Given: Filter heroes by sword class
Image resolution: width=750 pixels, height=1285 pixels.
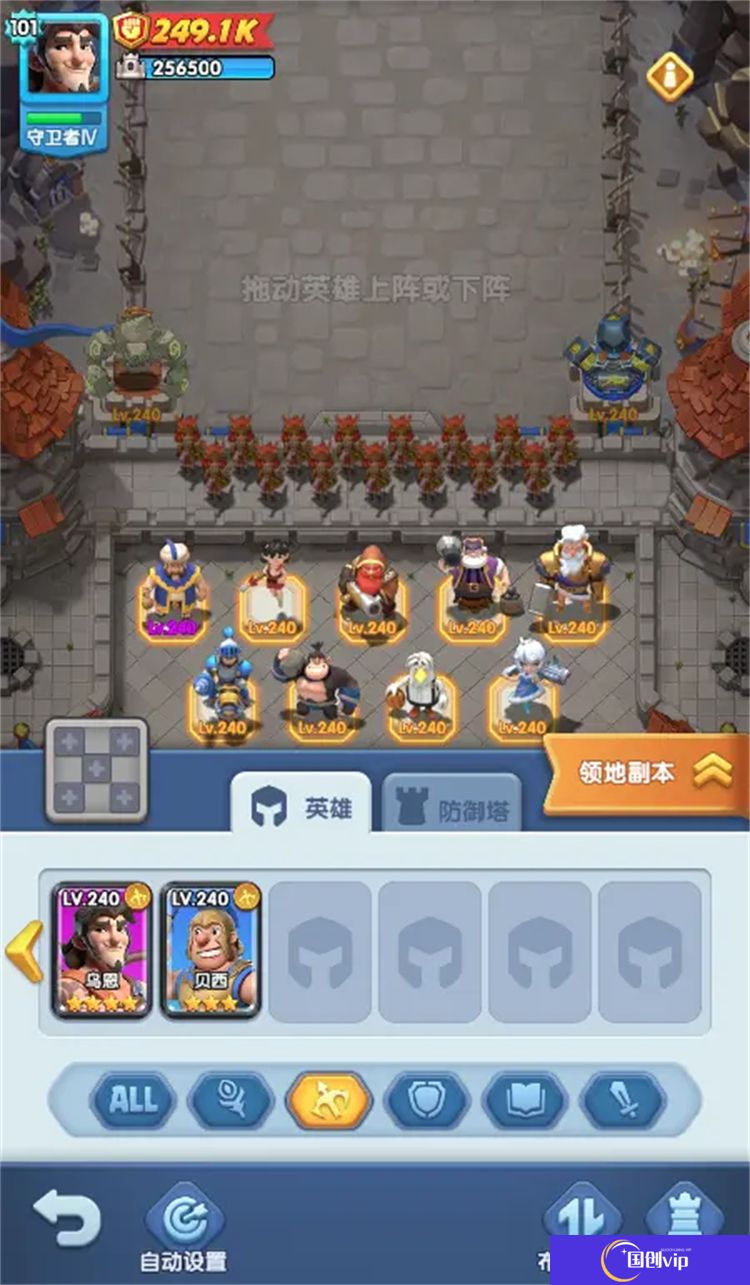Looking at the screenshot, I should (x=623, y=1101).
